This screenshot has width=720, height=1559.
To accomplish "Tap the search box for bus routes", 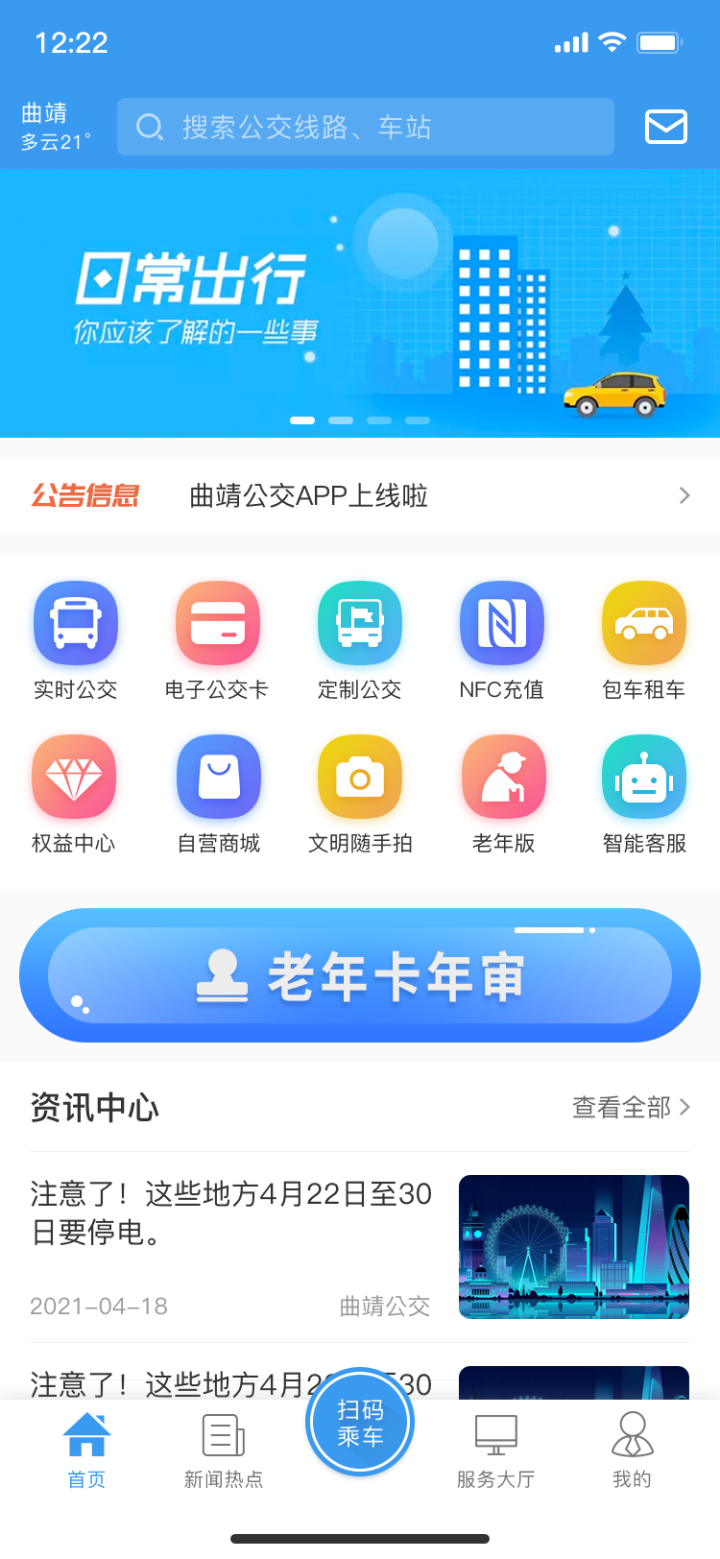I will 365,127.
